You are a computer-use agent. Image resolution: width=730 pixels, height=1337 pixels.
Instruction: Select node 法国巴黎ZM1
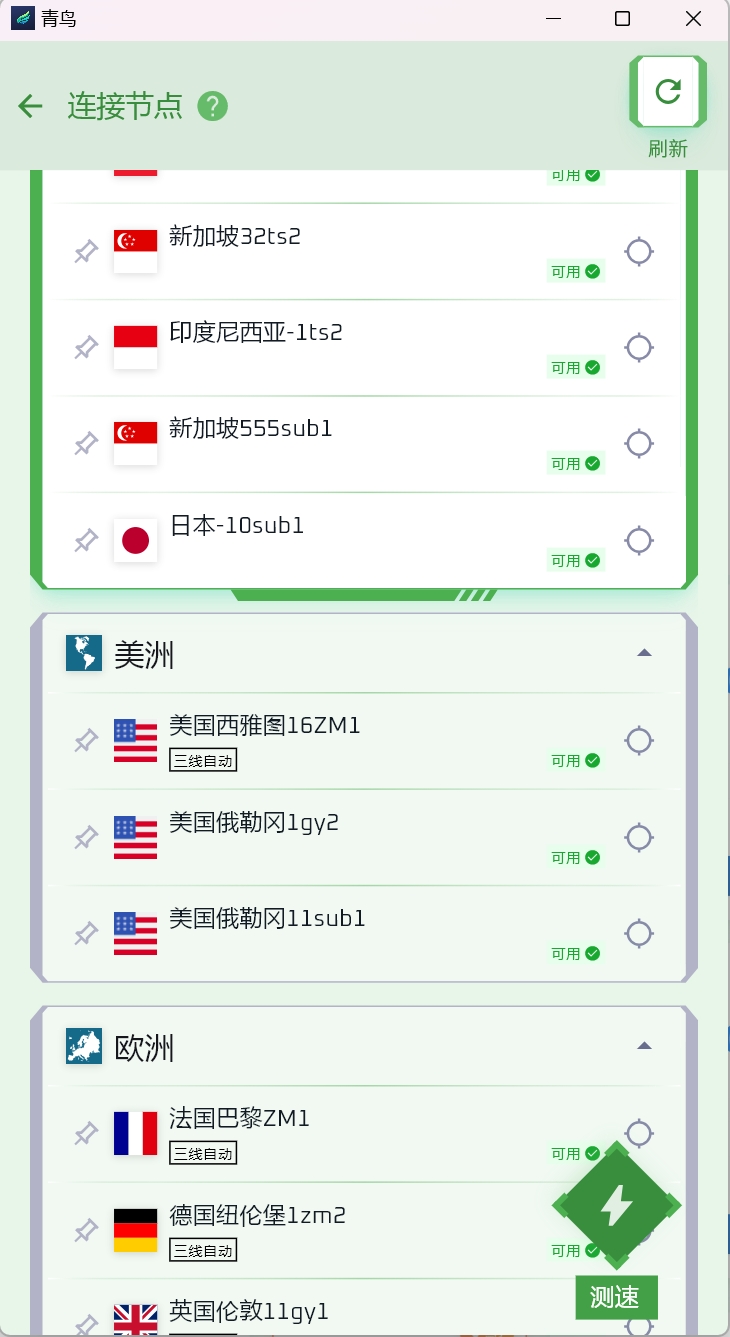point(239,1119)
